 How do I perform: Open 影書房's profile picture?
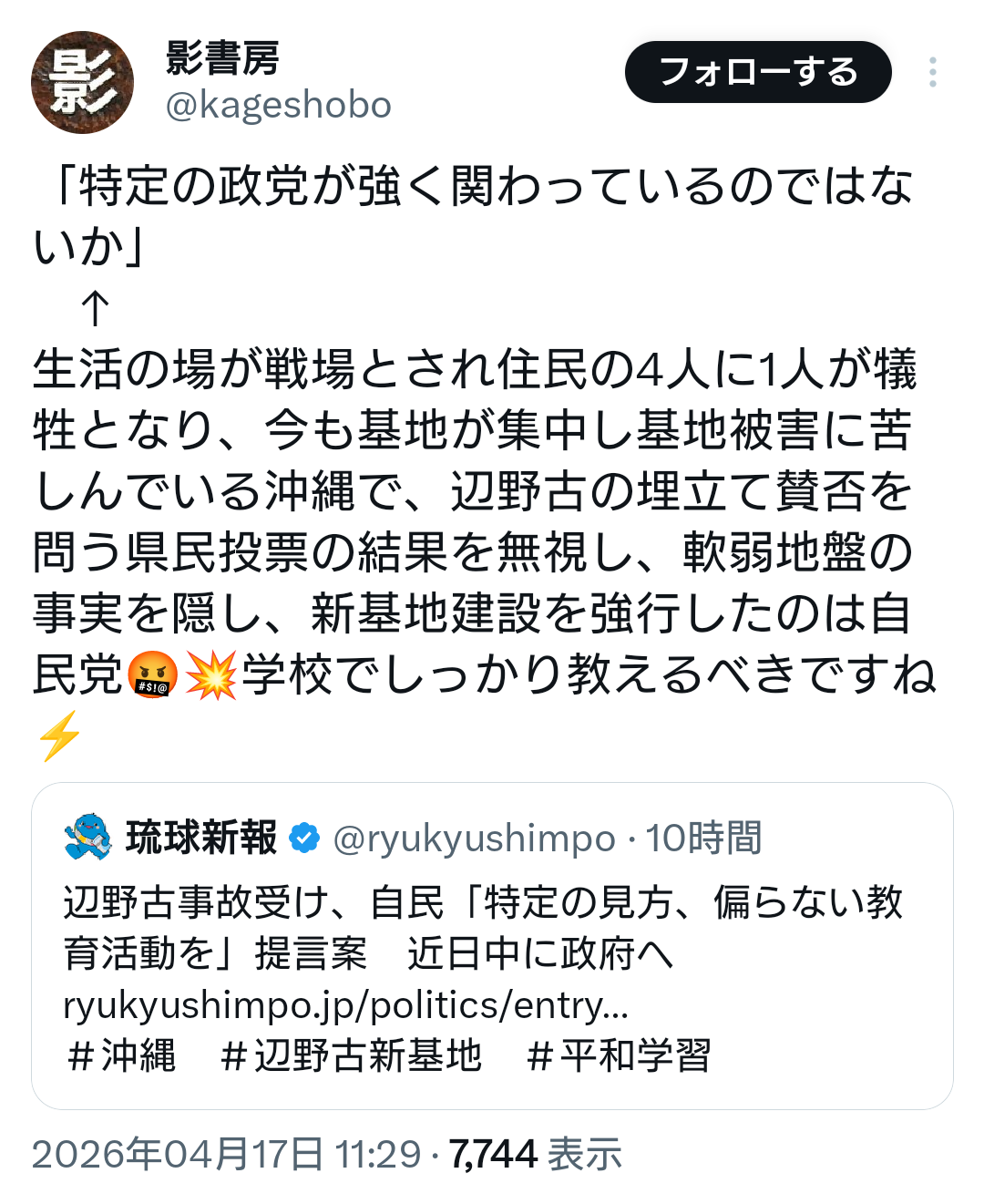tap(82, 83)
